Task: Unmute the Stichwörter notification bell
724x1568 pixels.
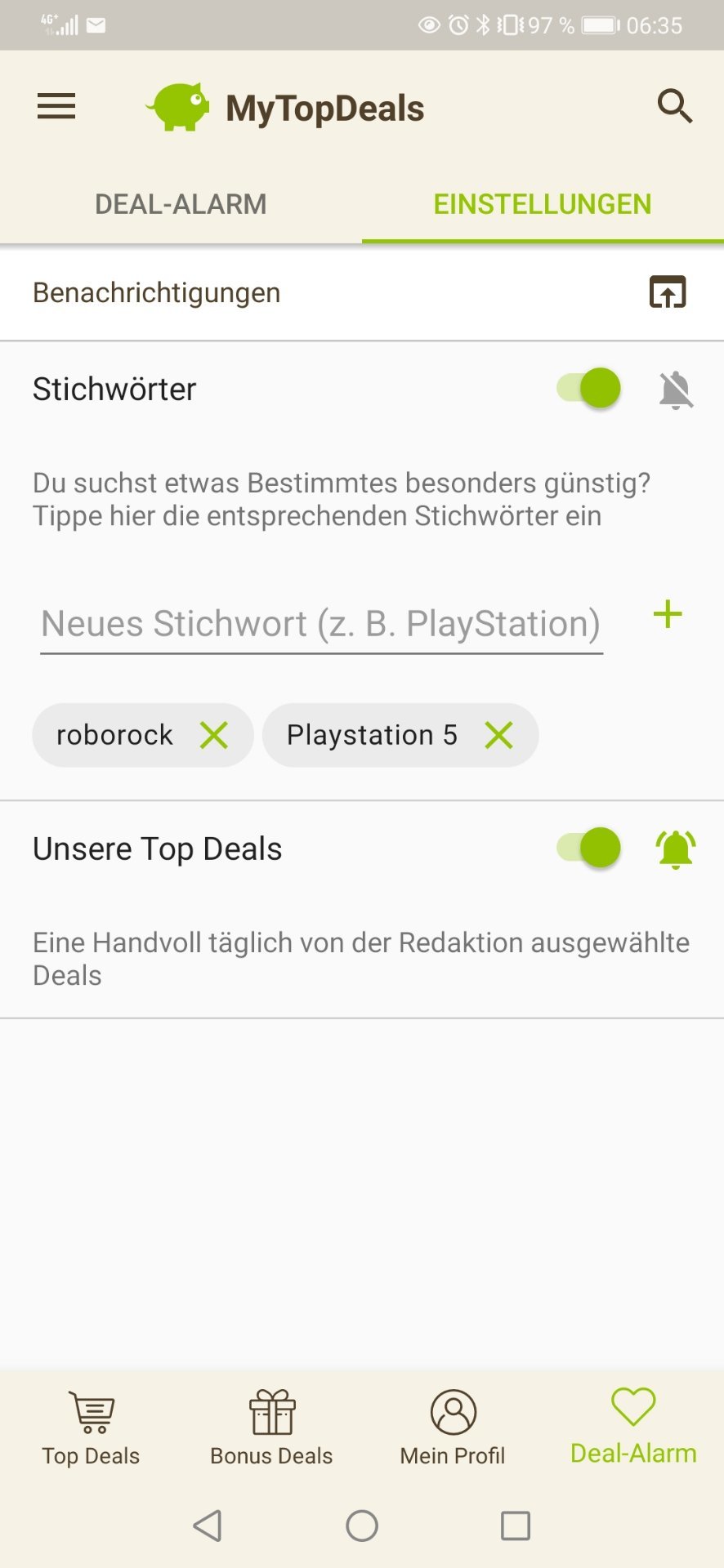Action: click(676, 390)
